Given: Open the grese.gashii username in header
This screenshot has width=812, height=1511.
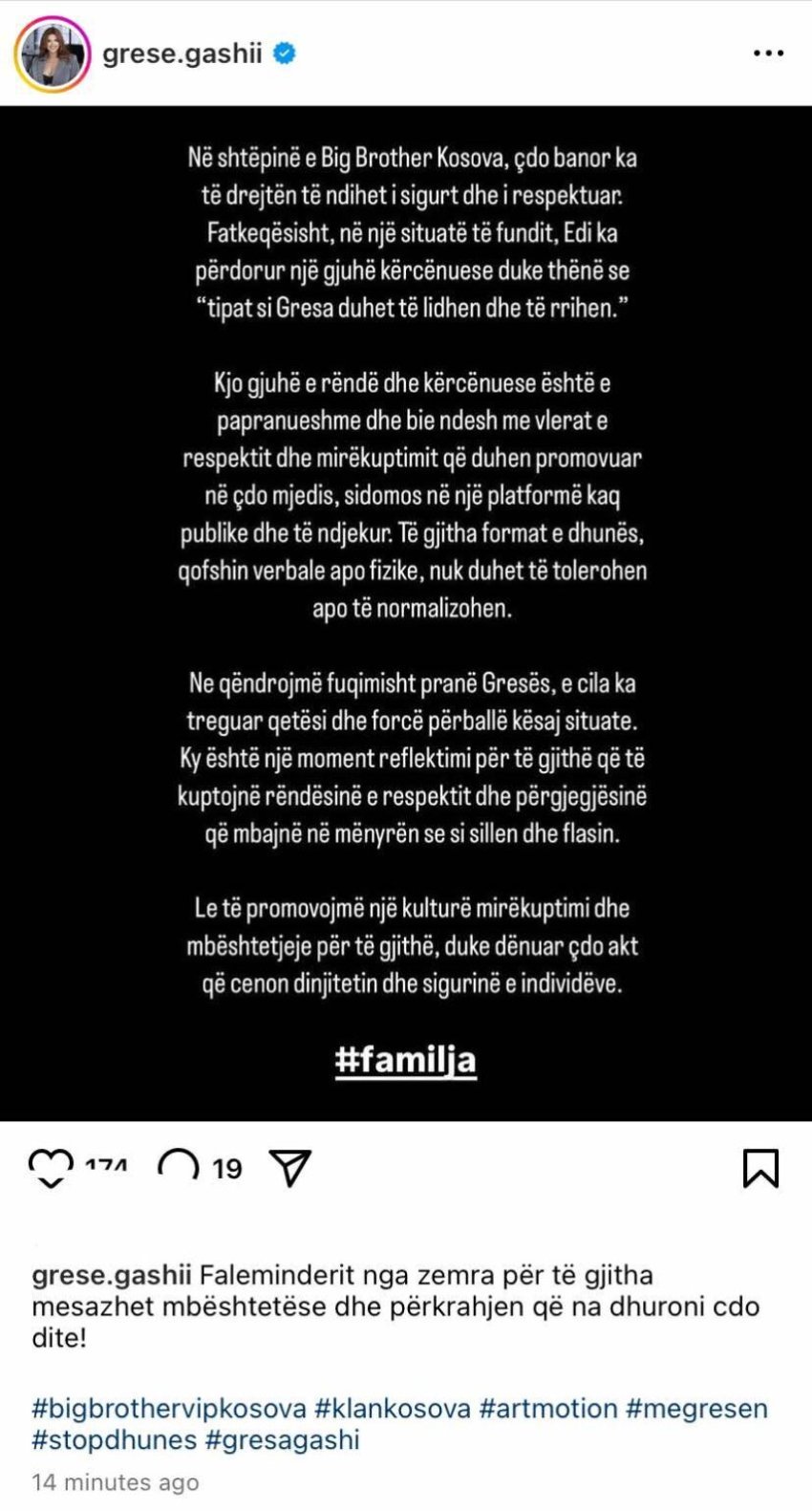Looking at the screenshot, I should point(182,54).
